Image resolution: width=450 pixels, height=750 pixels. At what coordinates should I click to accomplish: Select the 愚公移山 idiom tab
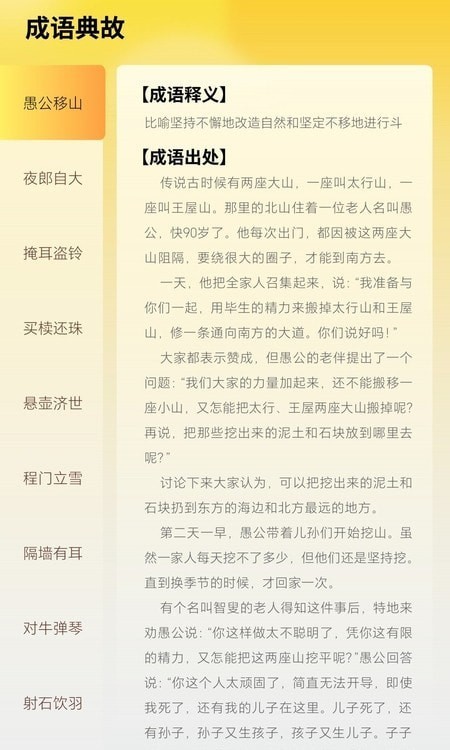click(53, 103)
